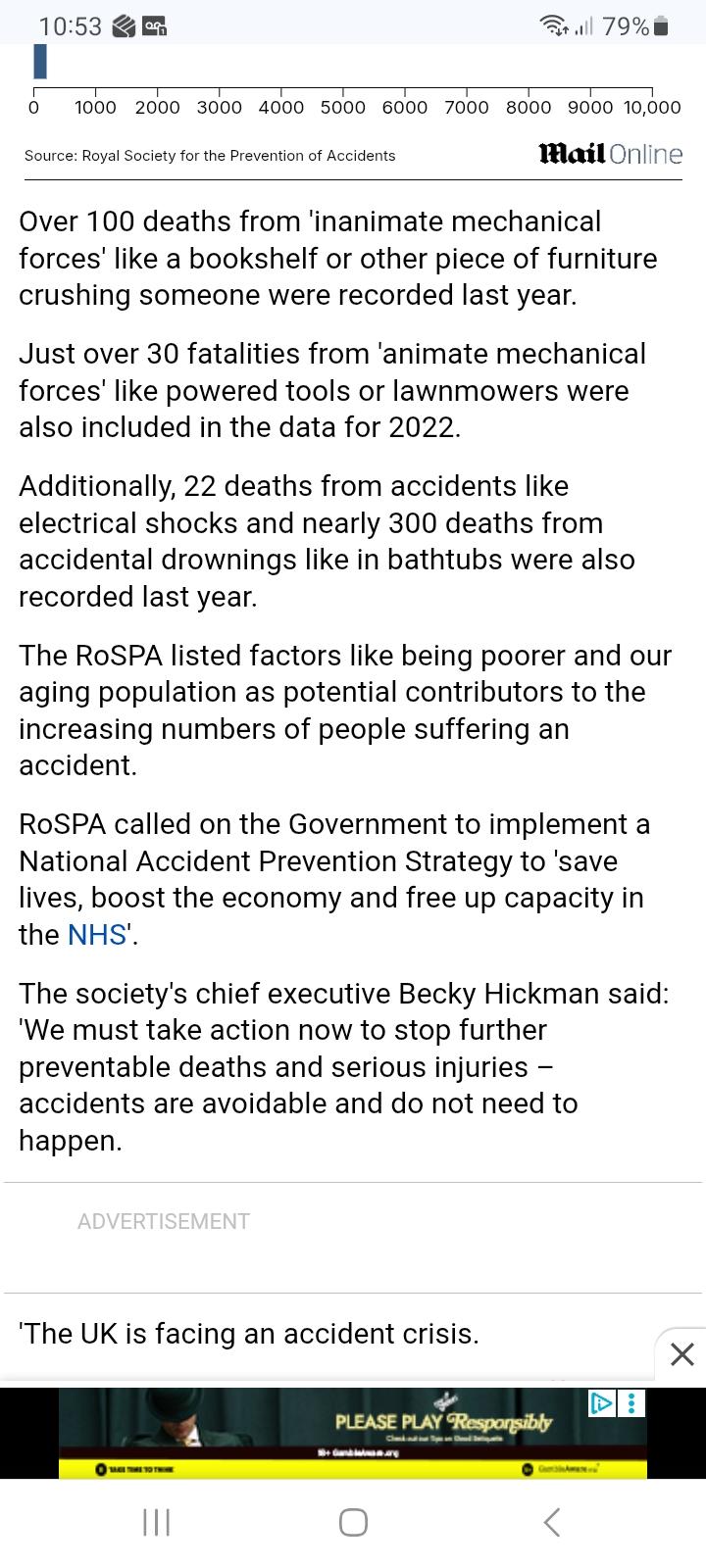Show recent apps
This screenshot has width=706, height=1568.
tap(156, 1522)
